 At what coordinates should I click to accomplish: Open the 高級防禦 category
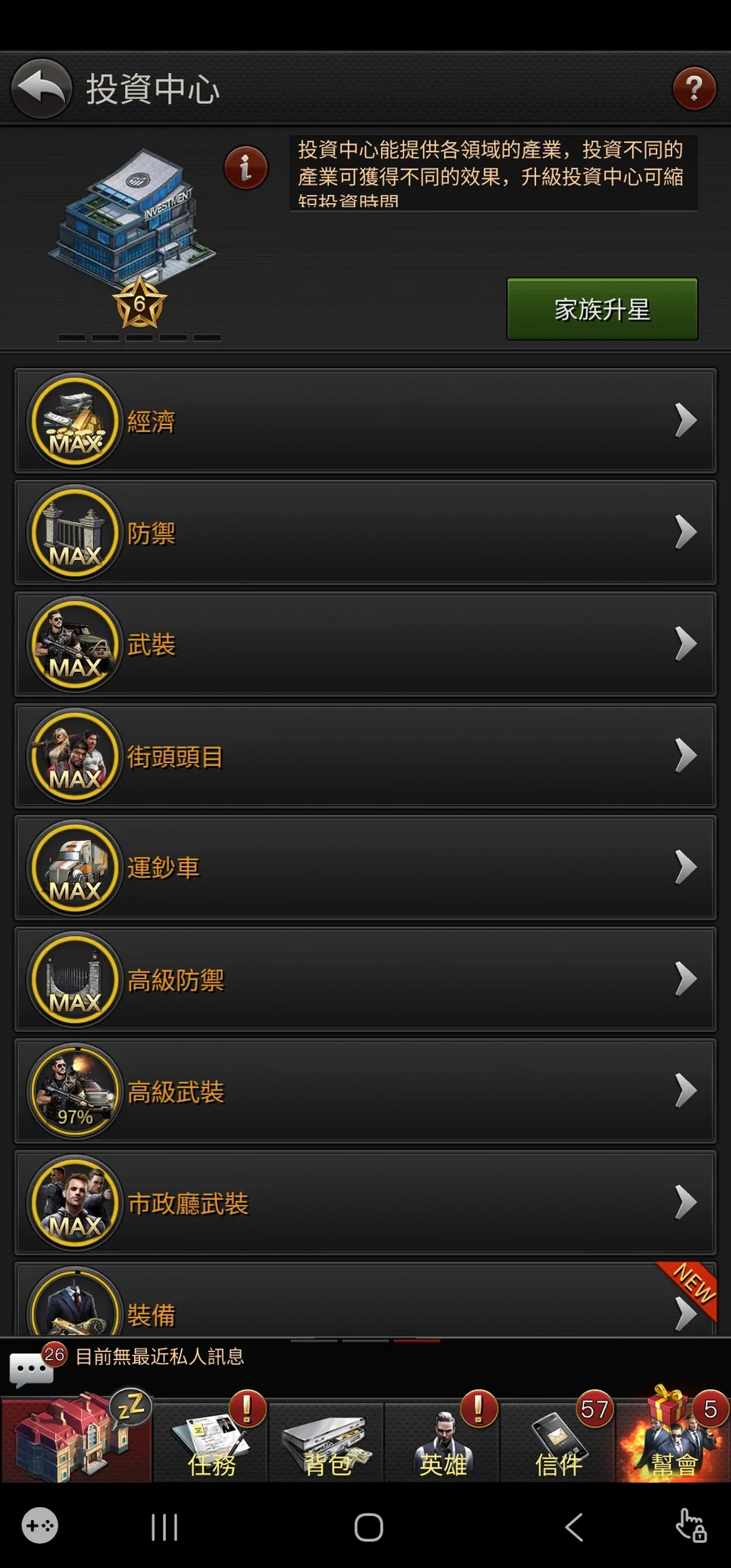click(x=365, y=980)
